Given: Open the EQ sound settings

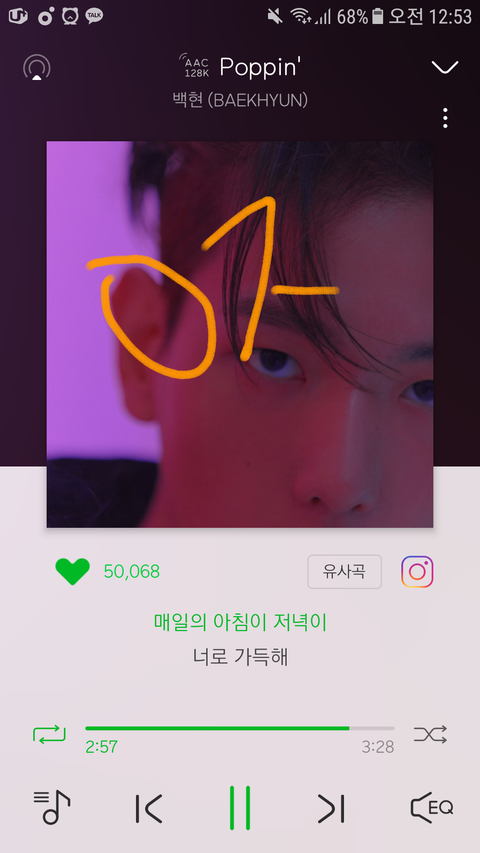Looking at the screenshot, I should pos(432,808).
